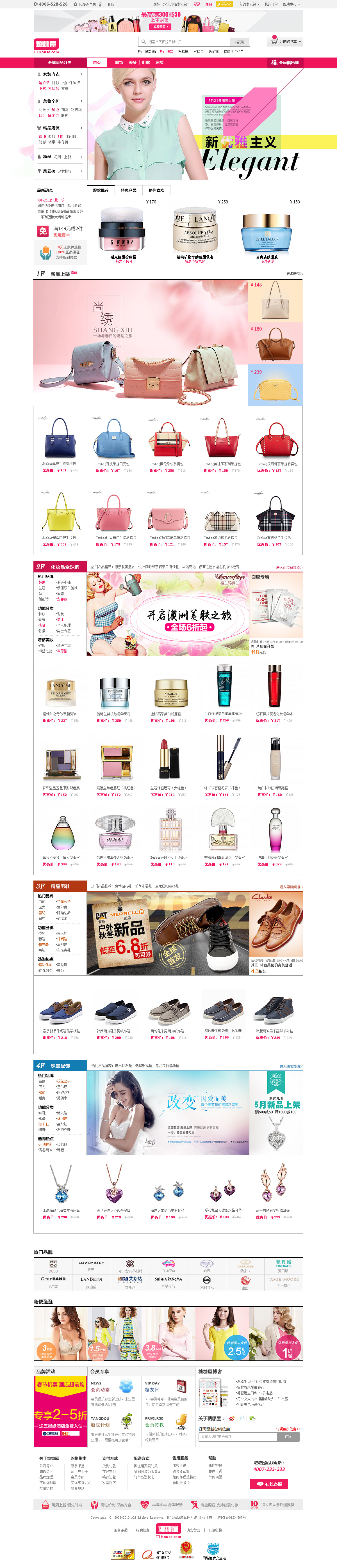Select 首页 in the pink navigation bar
This screenshot has width=337, height=1568.
click(x=97, y=62)
